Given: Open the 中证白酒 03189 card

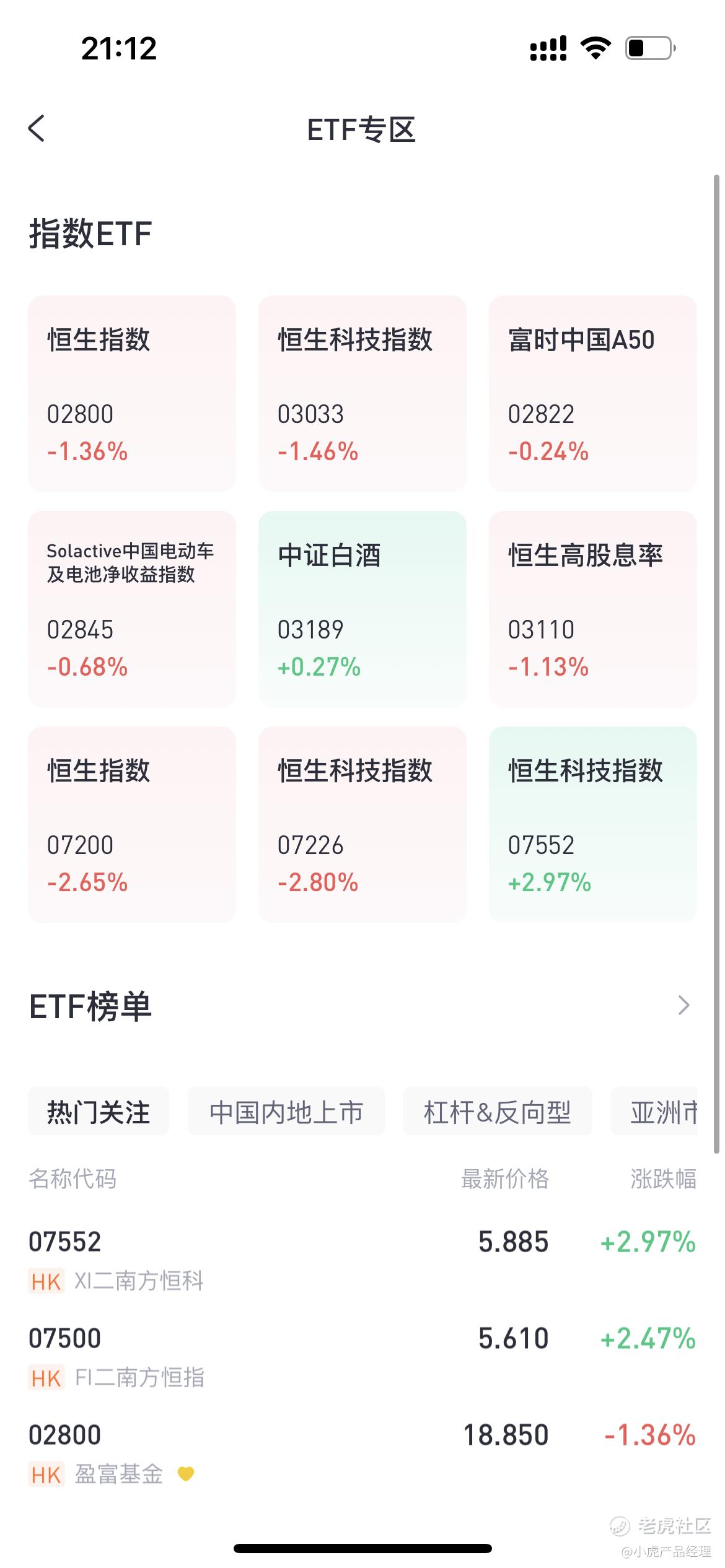Looking at the screenshot, I should 362,609.
